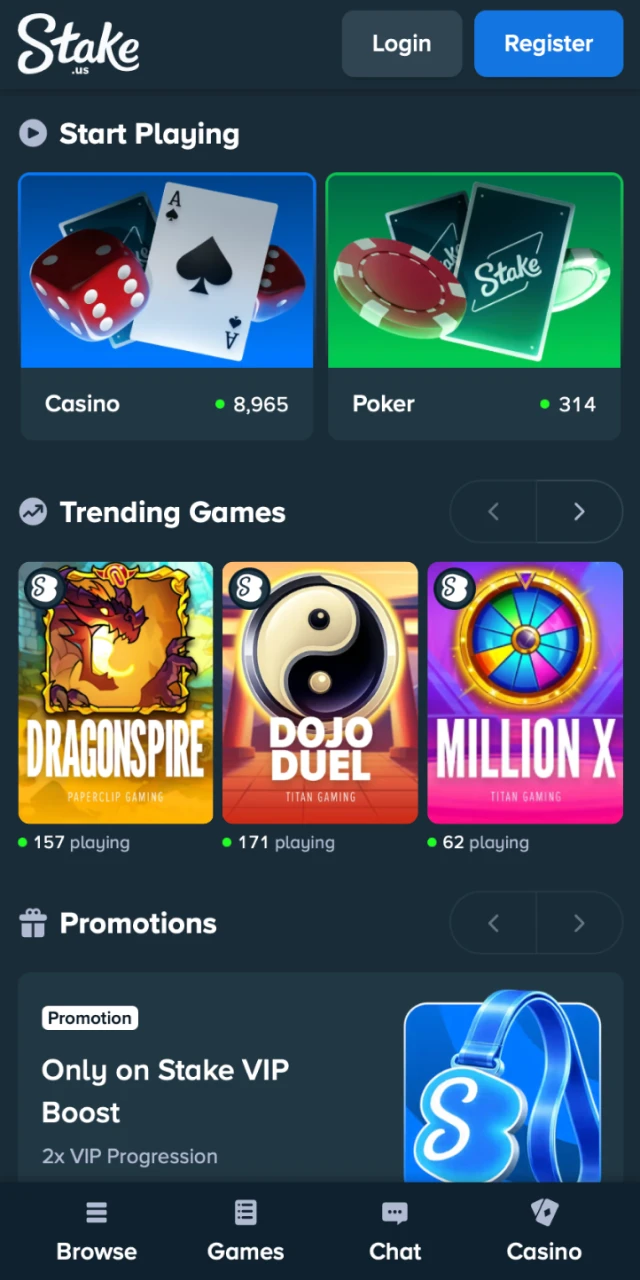Open the Million X game
This screenshot has height=1280, width=640.
525,692
